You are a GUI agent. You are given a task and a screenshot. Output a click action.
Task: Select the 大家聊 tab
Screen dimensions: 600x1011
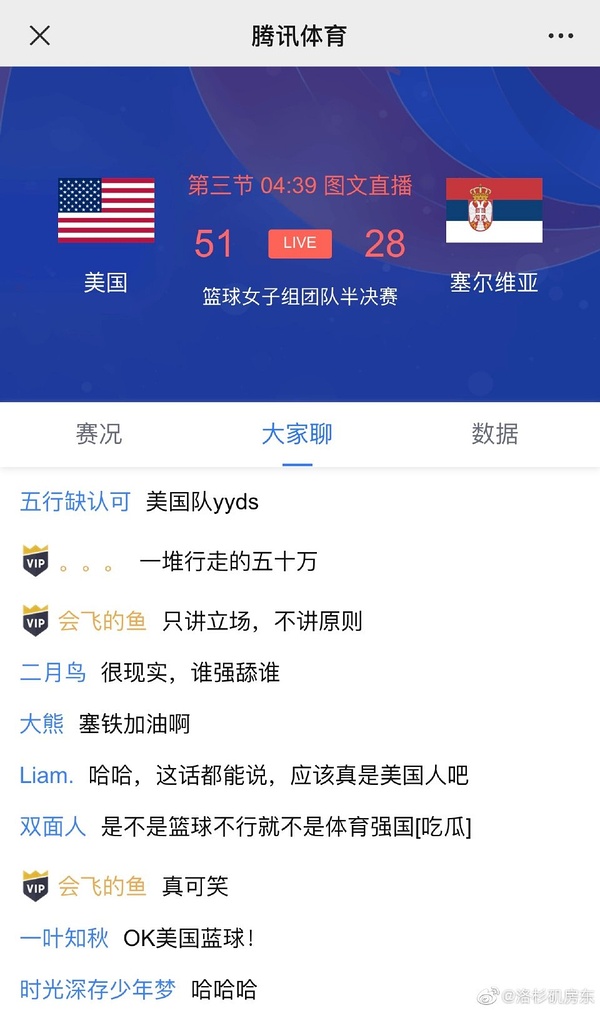tap(297, 434)
